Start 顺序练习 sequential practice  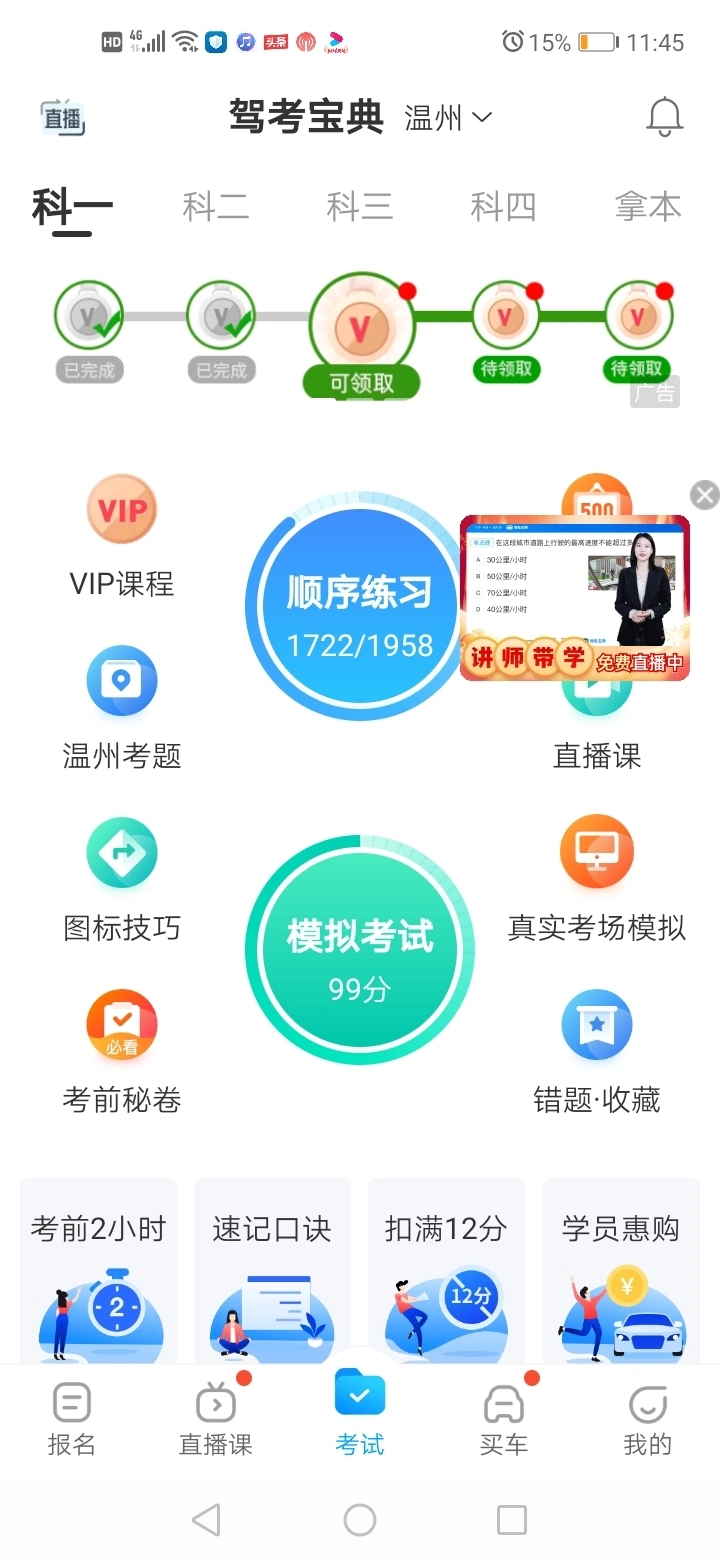pyautogui.click(x=360, y=606)
